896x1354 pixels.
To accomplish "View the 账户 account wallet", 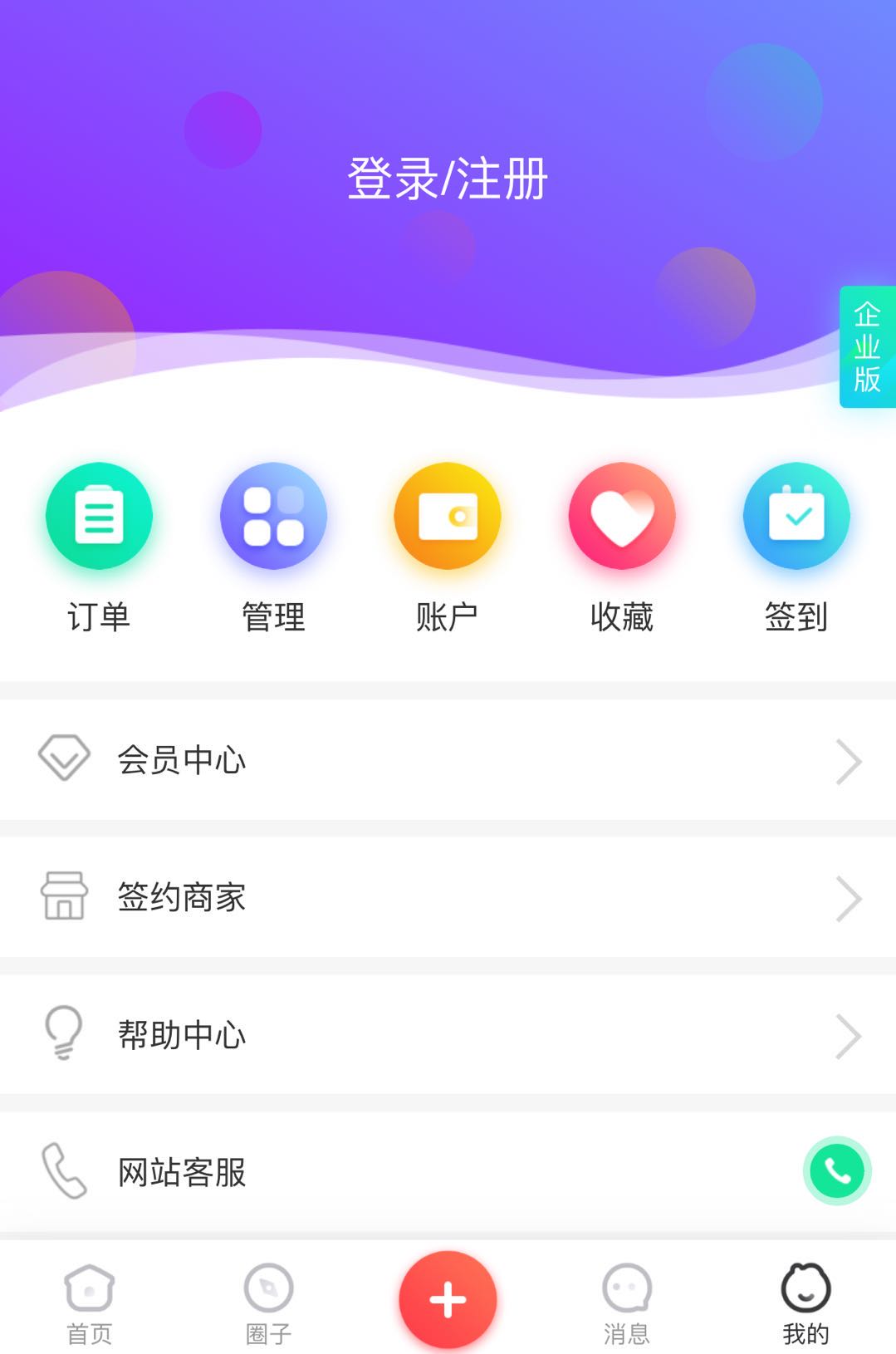I will (x=447, y=517).
